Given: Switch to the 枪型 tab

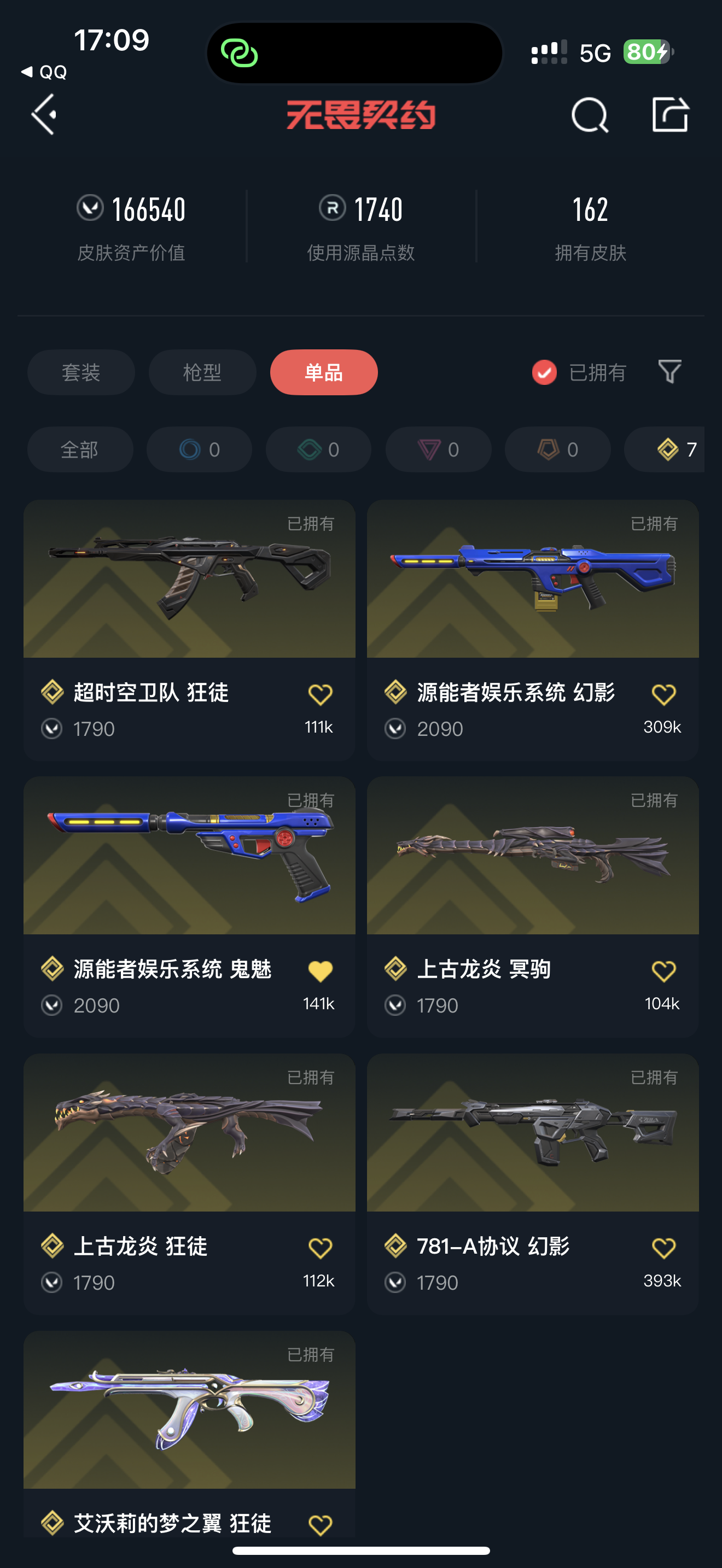Looking at the screenshot, I should click(x=202, y=372).
